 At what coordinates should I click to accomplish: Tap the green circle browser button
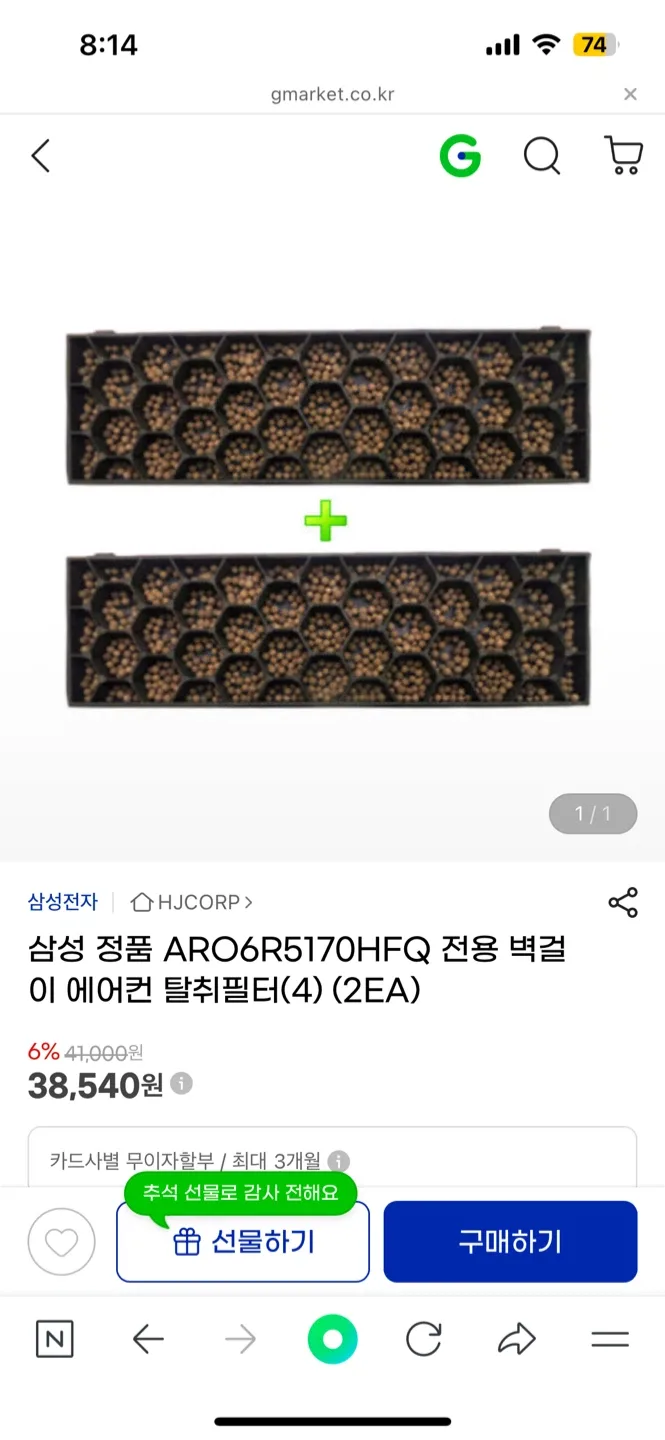coord(332,1339)
